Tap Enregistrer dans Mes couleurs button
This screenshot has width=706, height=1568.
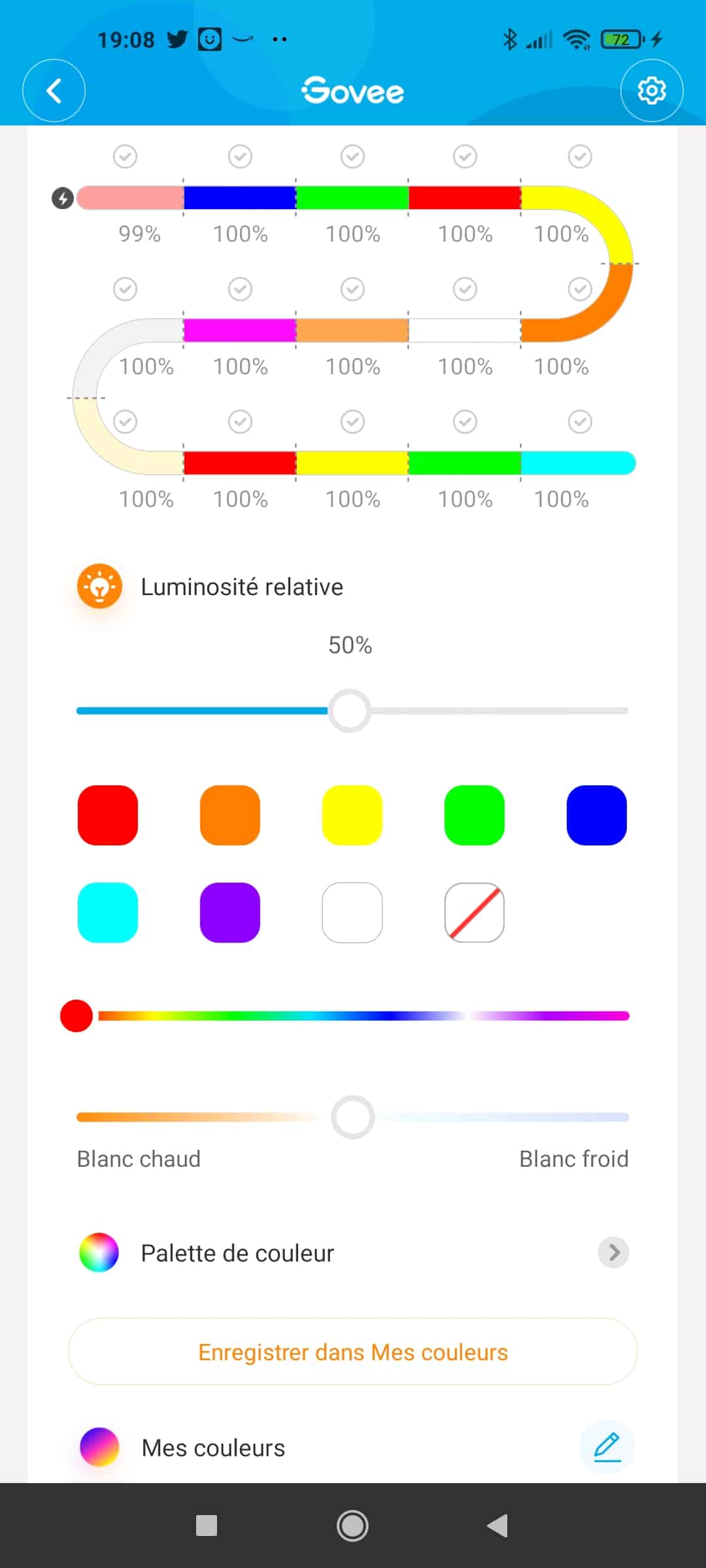[353, 1352]
